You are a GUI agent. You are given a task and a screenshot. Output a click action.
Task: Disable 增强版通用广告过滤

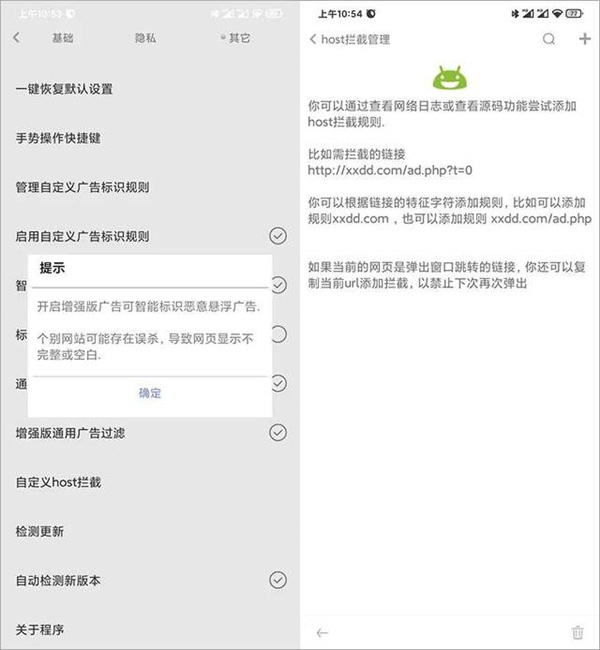278,433
